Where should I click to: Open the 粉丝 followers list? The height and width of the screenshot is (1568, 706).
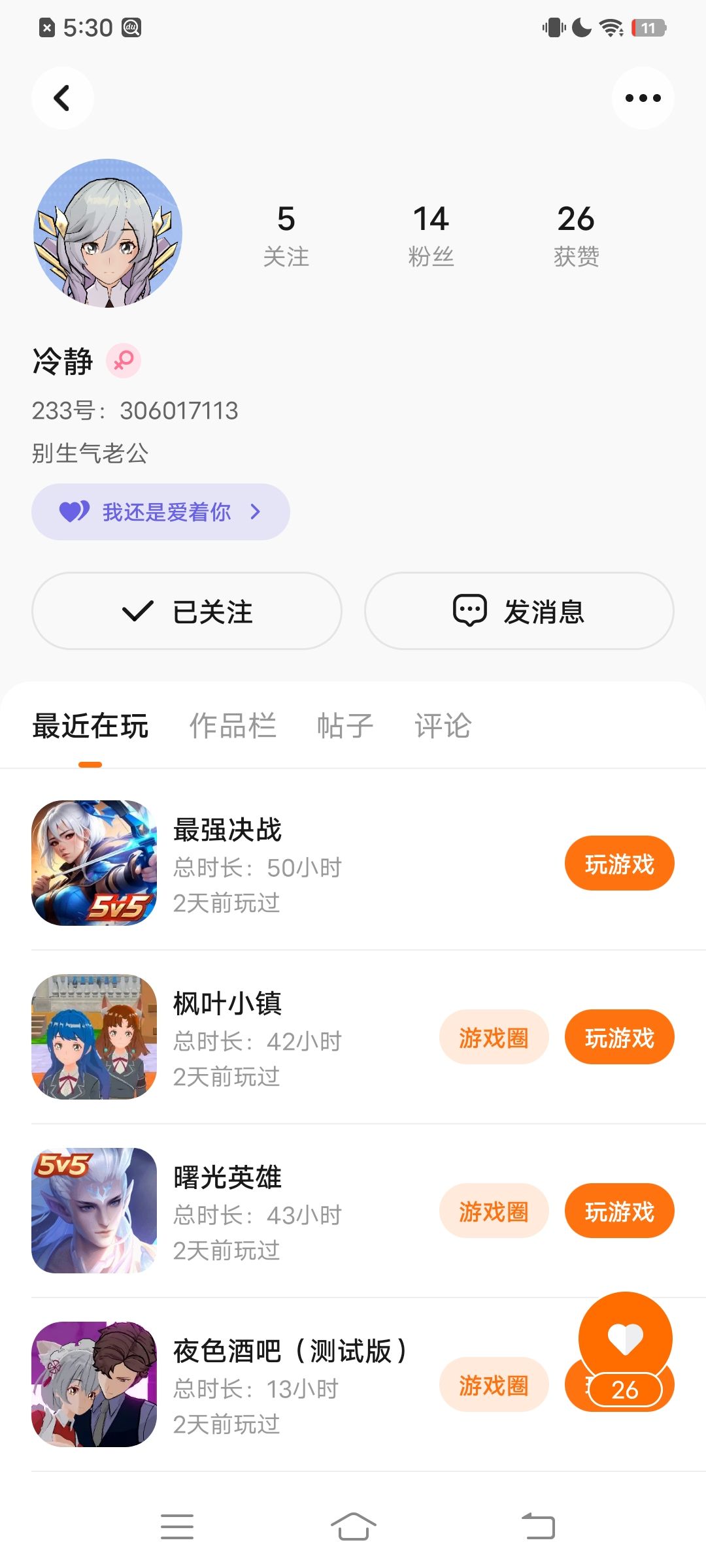[x=431, y=235]
